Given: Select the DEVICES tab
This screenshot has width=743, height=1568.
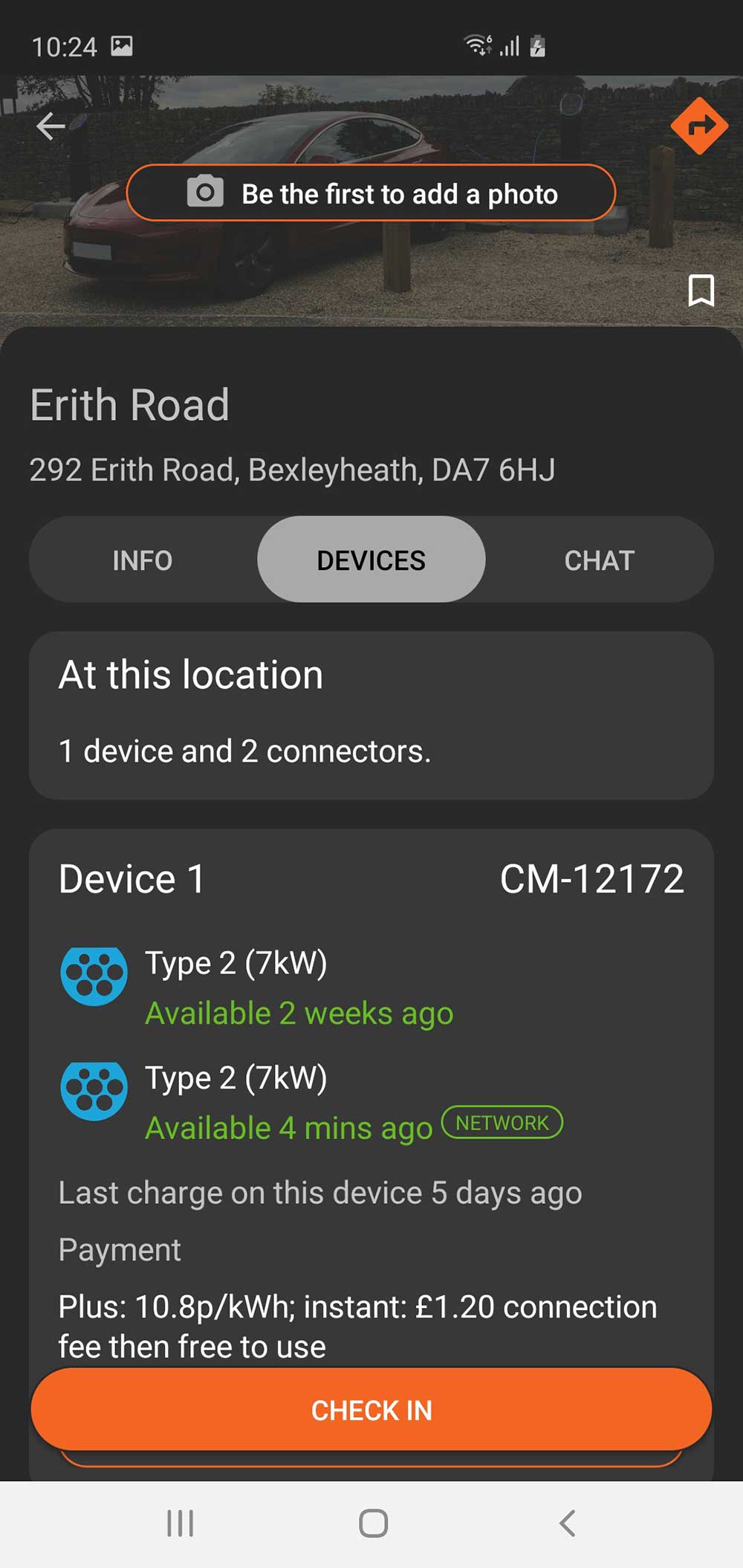Looking at the screenshot, I should point(371,560).
